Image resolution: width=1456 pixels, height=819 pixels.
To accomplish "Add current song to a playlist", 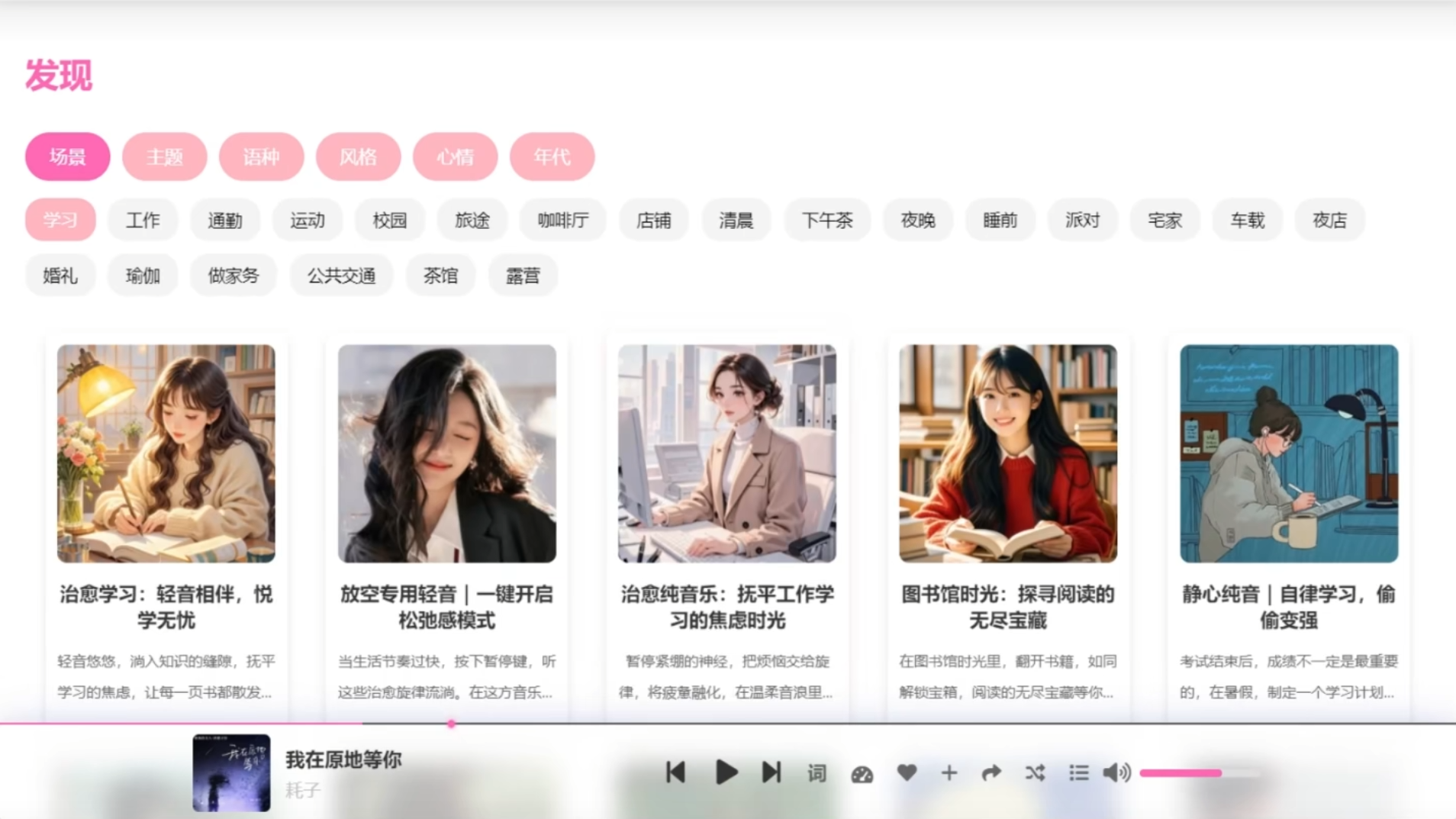I will tap(949, 772).
